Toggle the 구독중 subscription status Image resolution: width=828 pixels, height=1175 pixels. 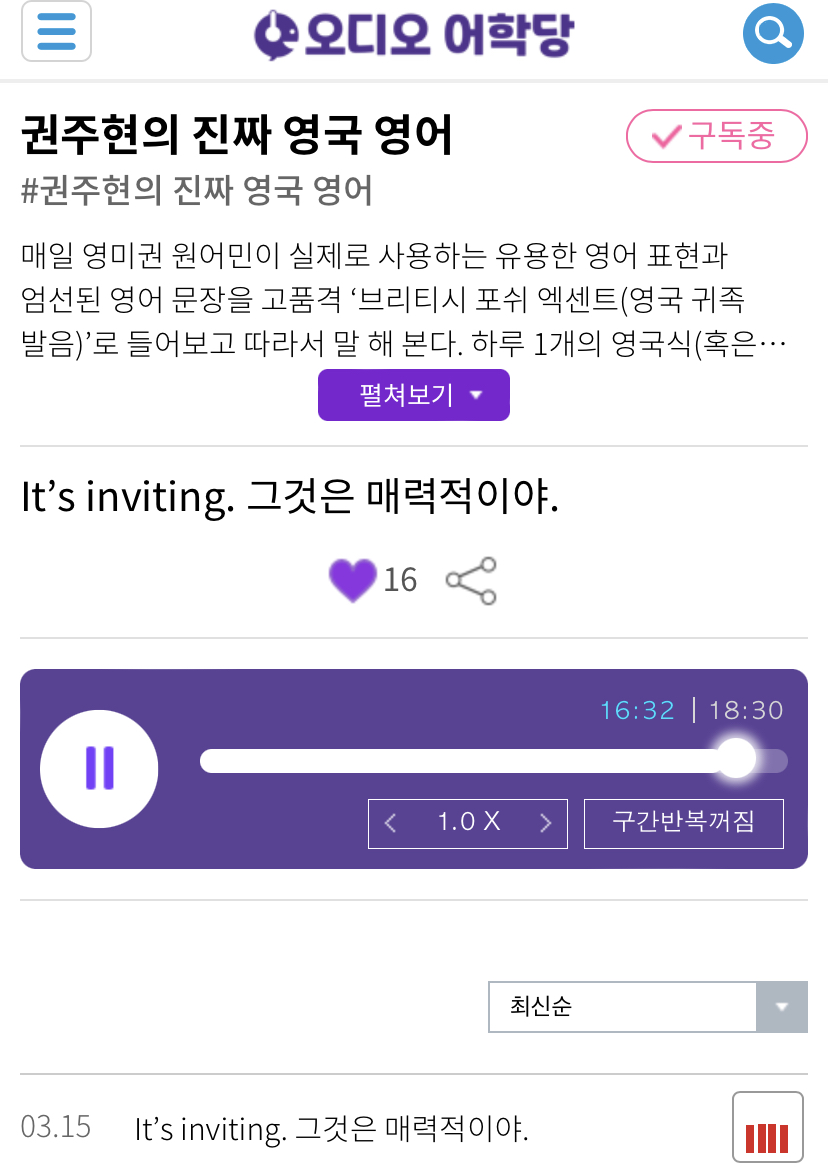tap(716, 136)
